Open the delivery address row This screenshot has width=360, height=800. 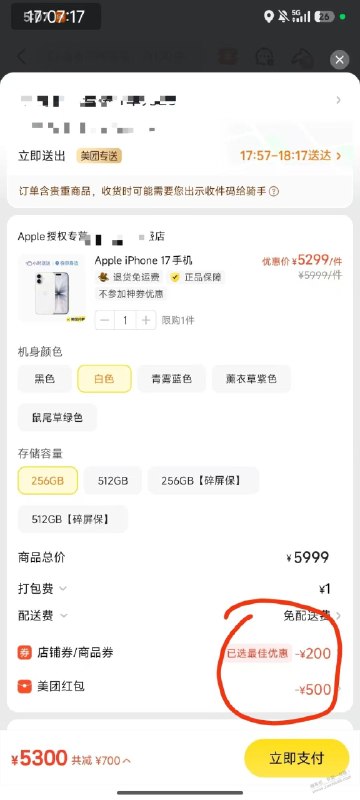[x=180, y=113]
